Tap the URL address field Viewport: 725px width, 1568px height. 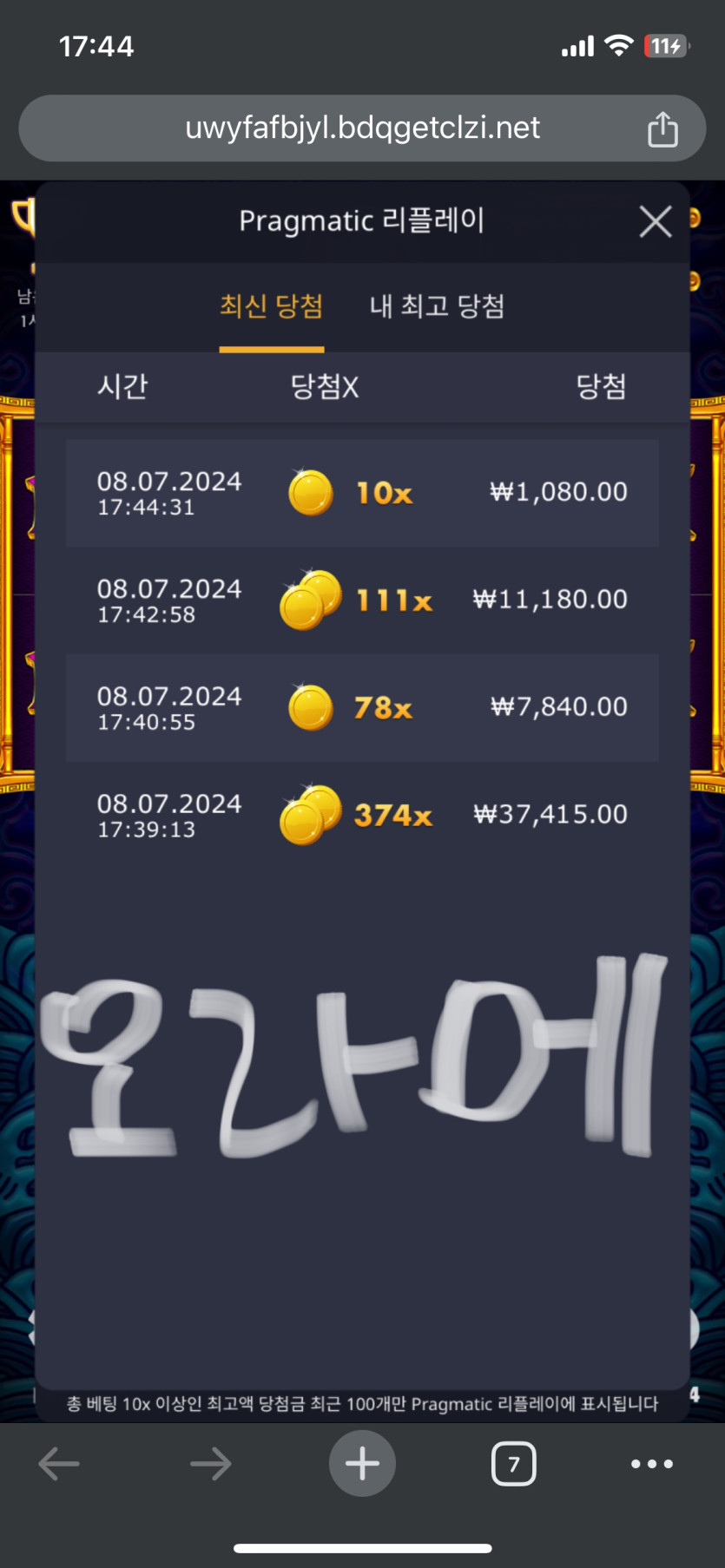[362, 128]
